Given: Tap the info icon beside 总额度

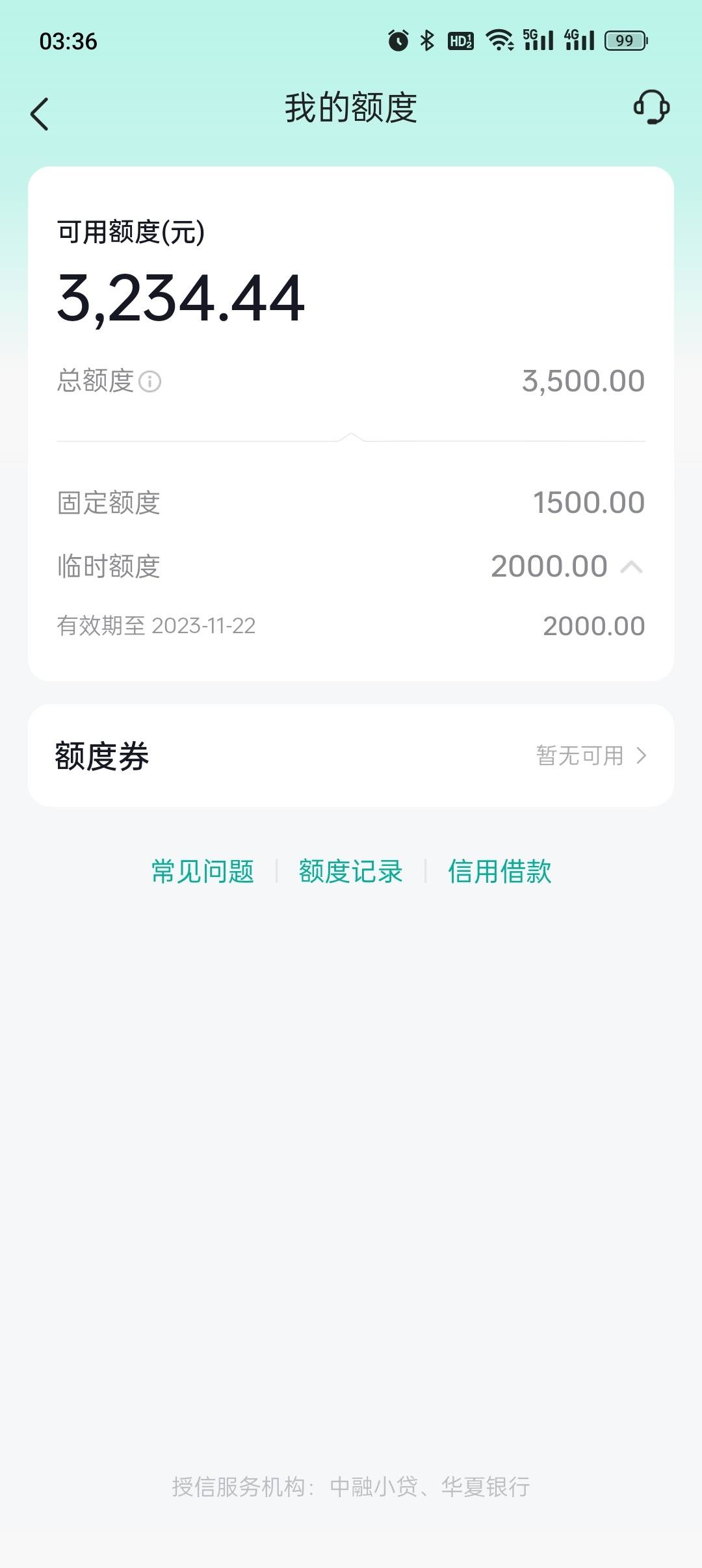Looking at the screenshot, I should (x=150, y=382).
